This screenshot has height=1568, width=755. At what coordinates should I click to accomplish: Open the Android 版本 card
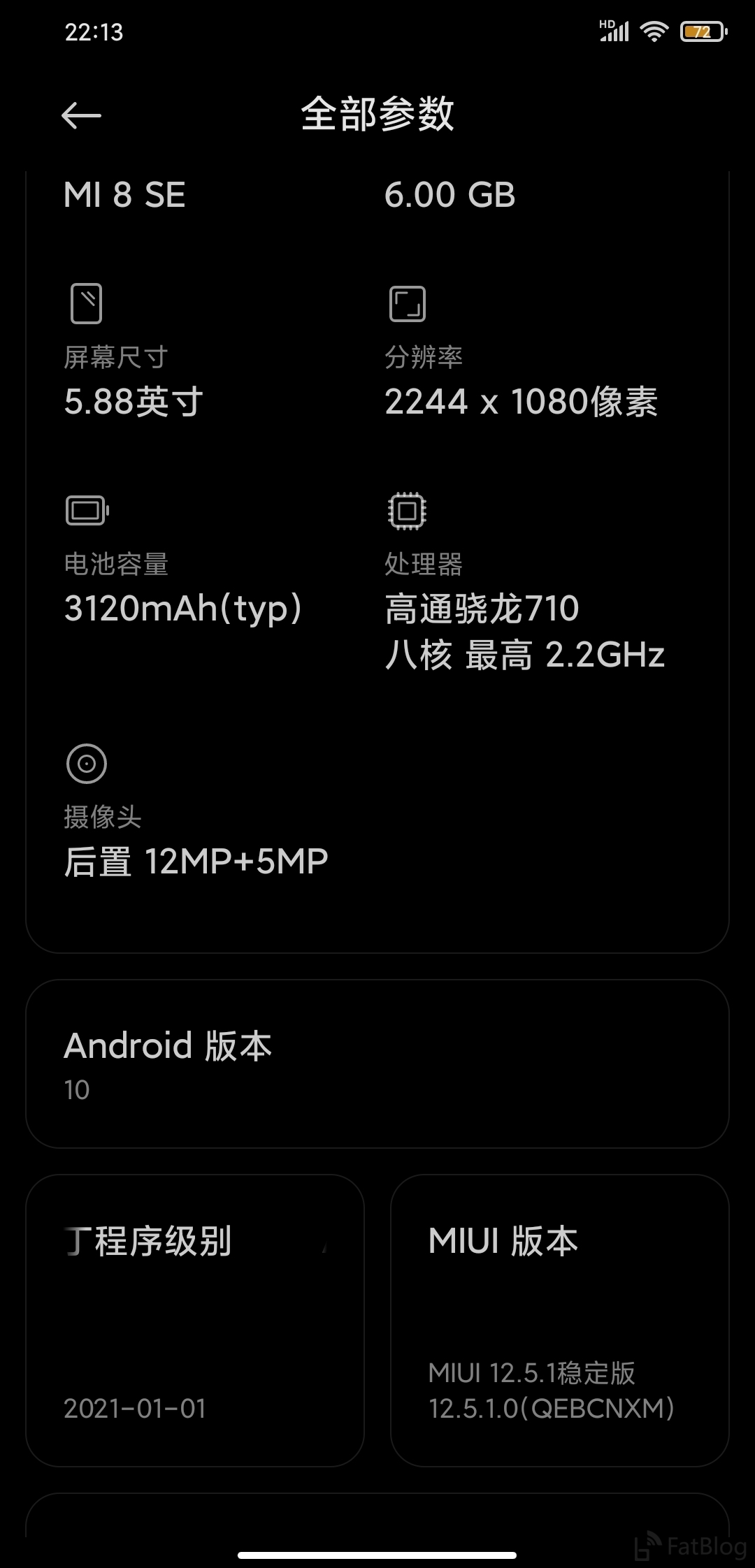[x=377, y=1064]
